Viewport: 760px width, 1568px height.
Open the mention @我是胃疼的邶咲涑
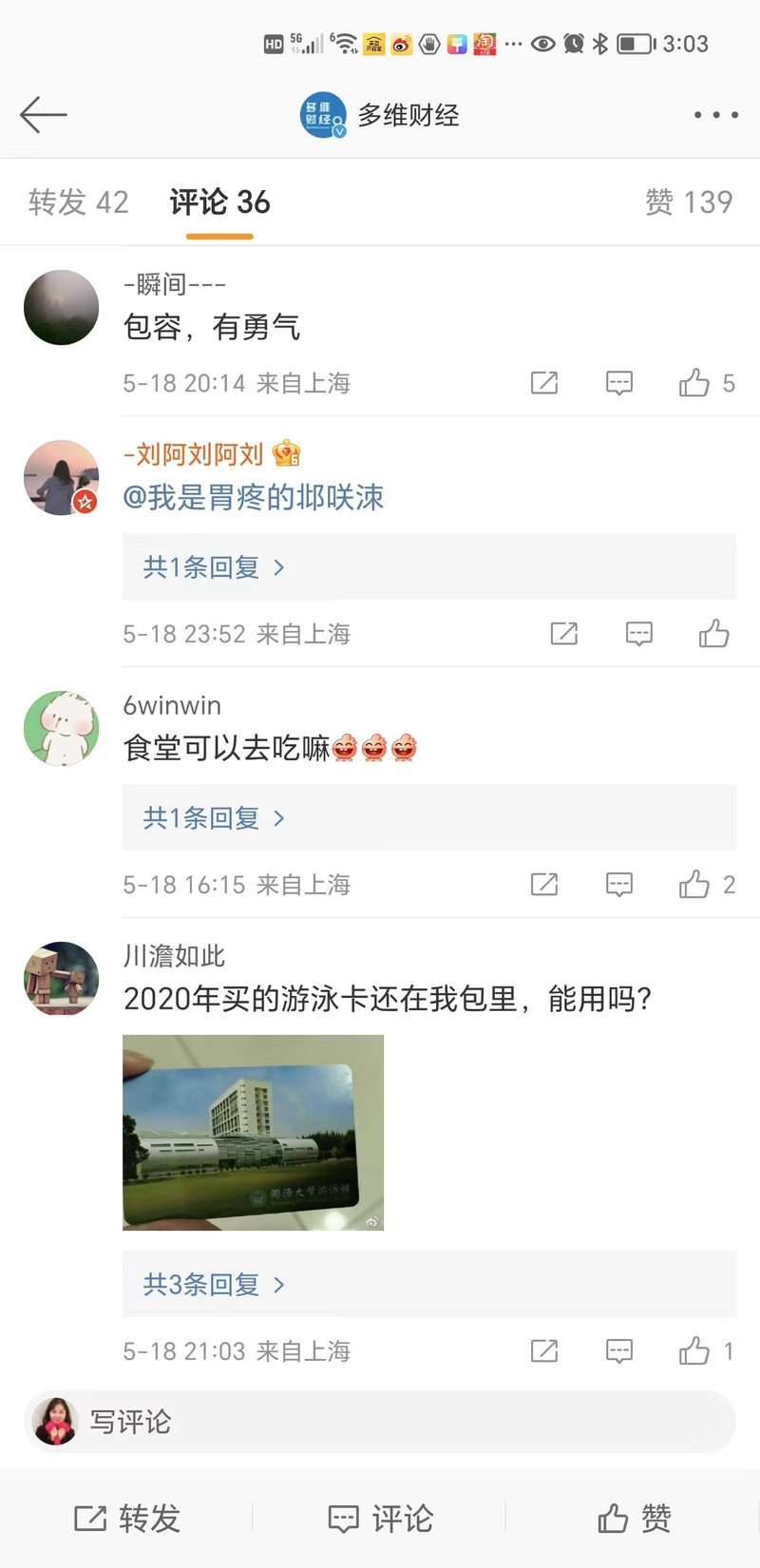pyautogui.click(x=254, y=497)
